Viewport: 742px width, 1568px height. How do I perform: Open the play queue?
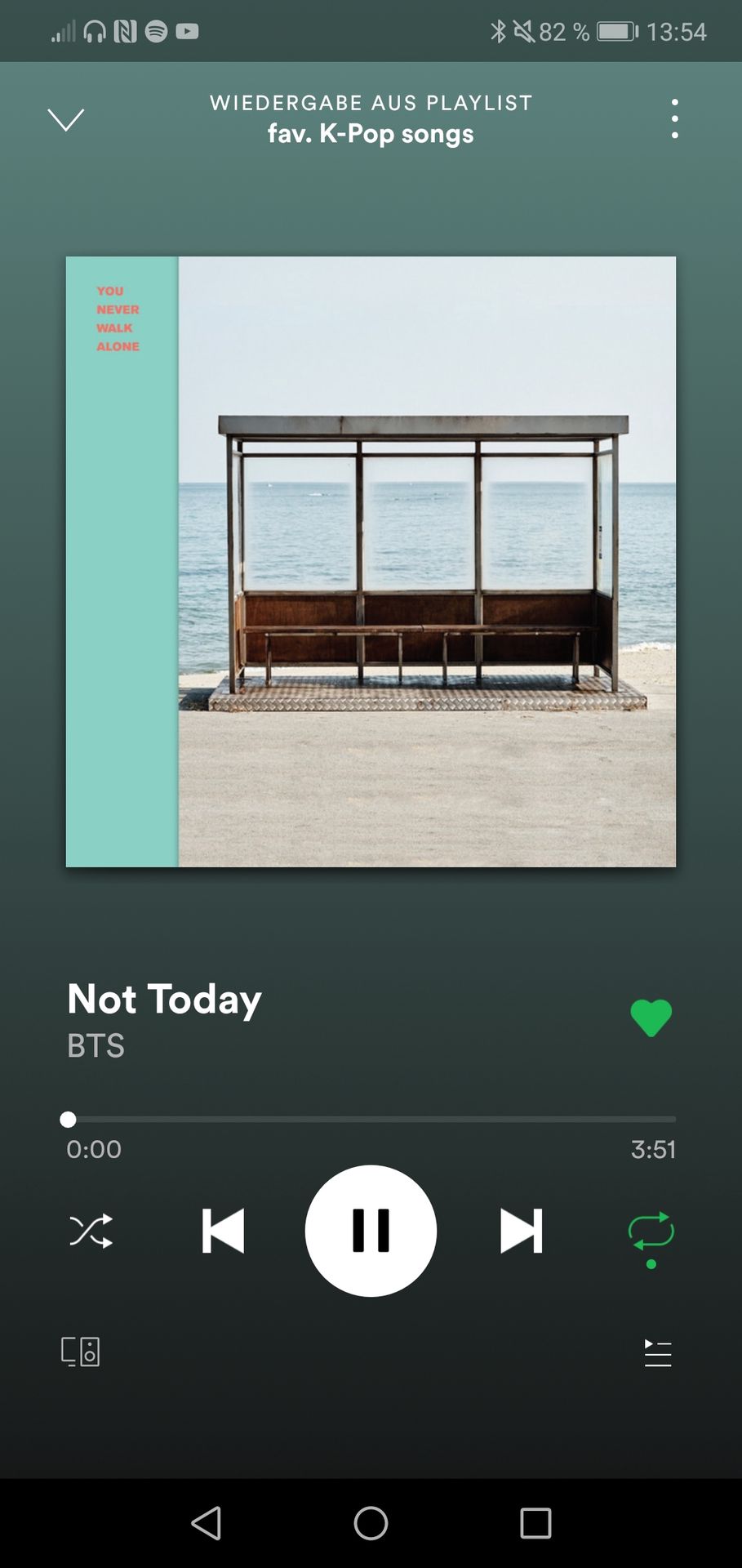click(x=657, y=1353)
